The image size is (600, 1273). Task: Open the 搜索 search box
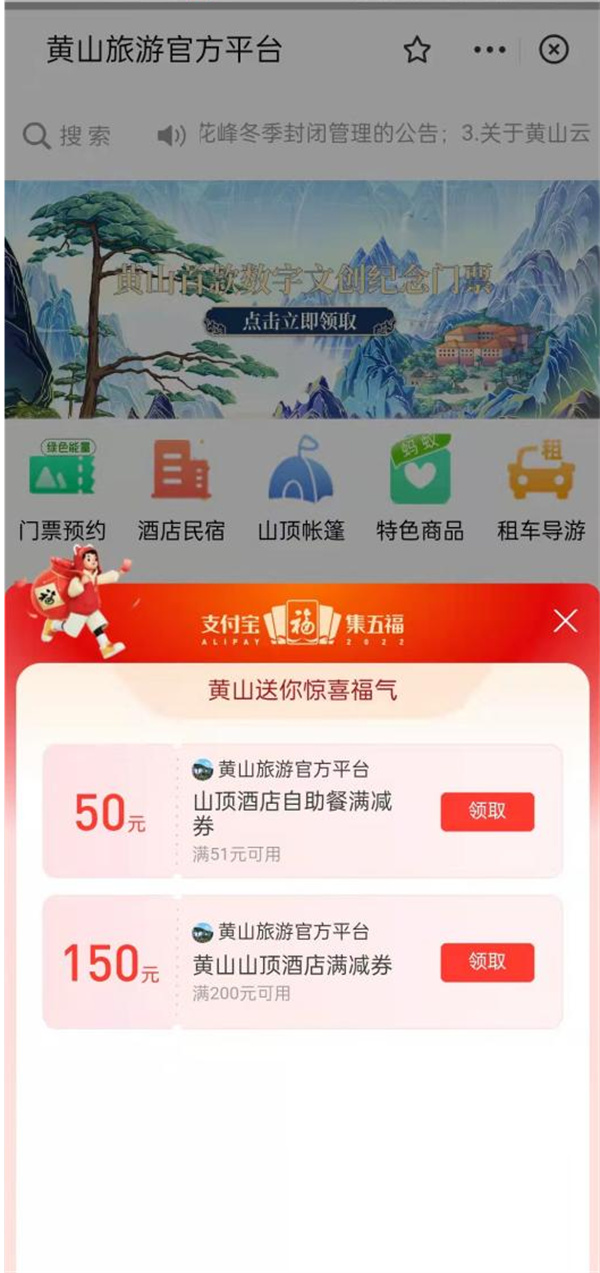pos(70,136)
